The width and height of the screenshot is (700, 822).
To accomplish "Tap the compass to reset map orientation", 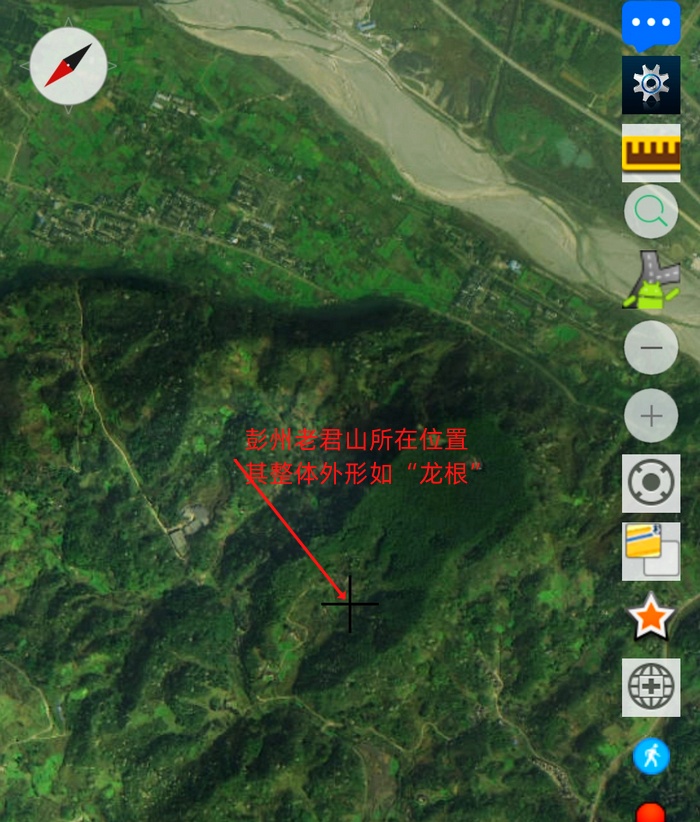I will (68, 67).
